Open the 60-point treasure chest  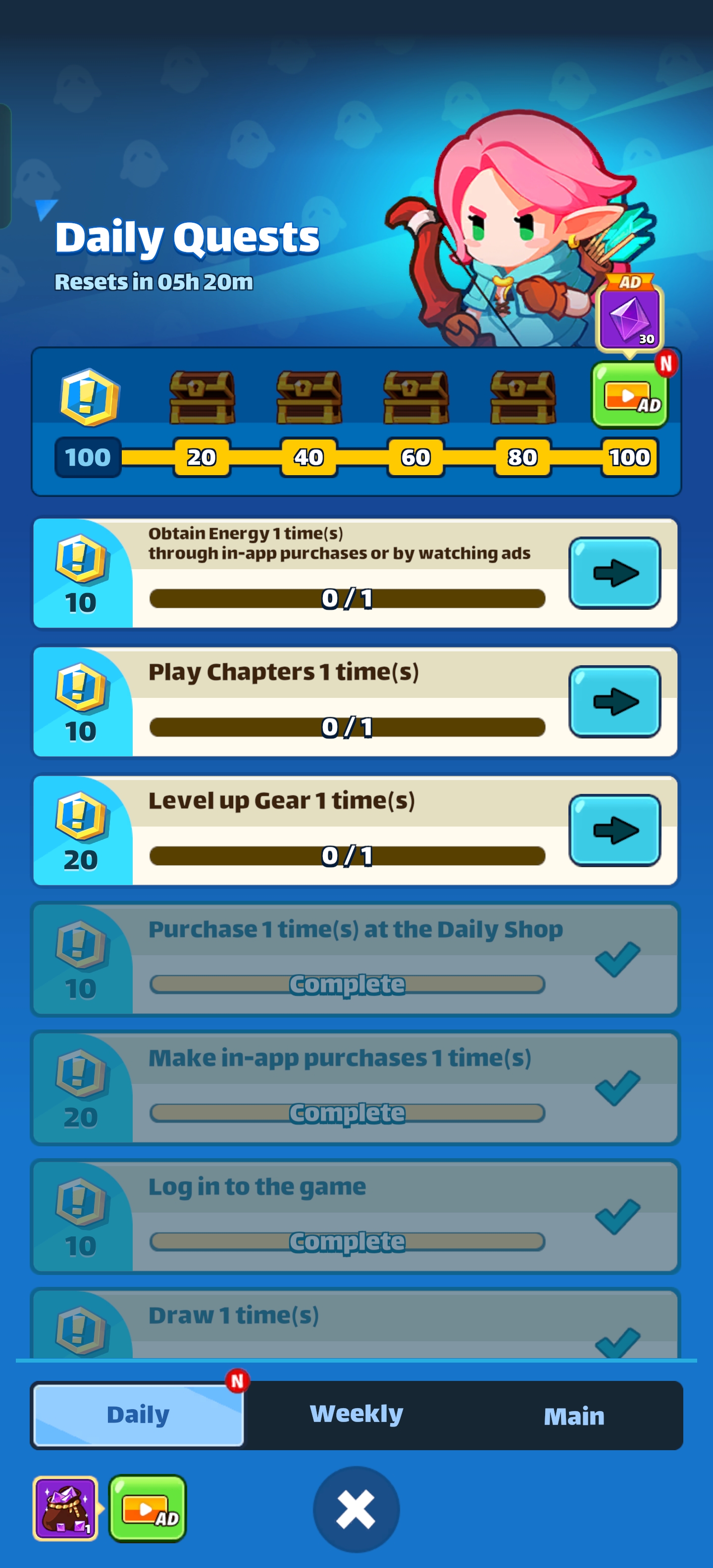[x=416, y=397]
